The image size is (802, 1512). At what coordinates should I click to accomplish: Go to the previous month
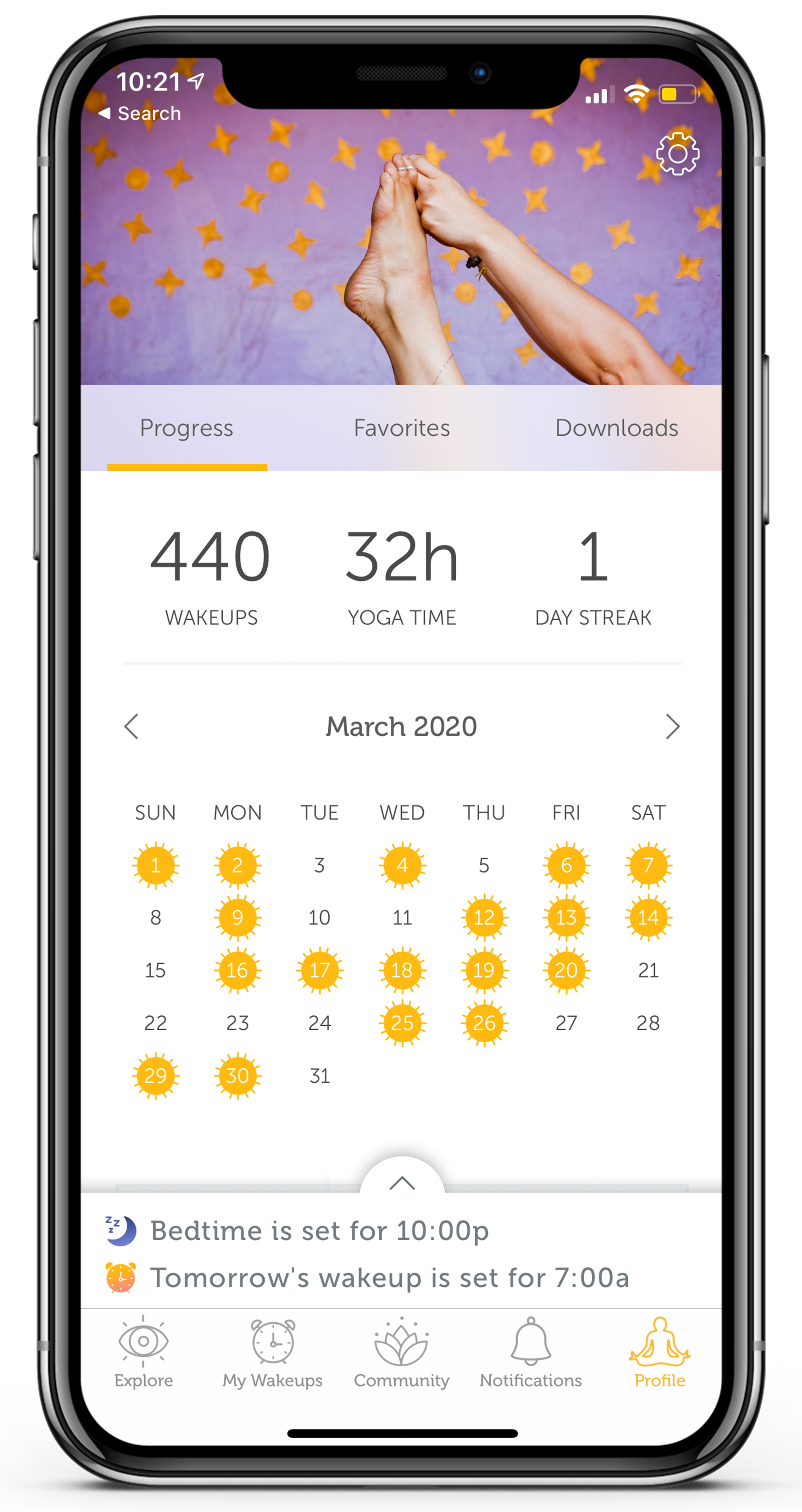pyautogui.click(x=131, y=727)
